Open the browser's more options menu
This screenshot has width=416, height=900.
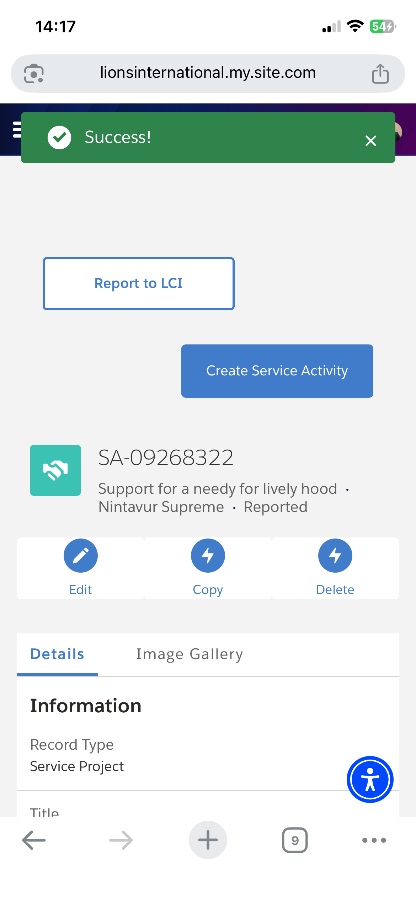pos(374,840)
